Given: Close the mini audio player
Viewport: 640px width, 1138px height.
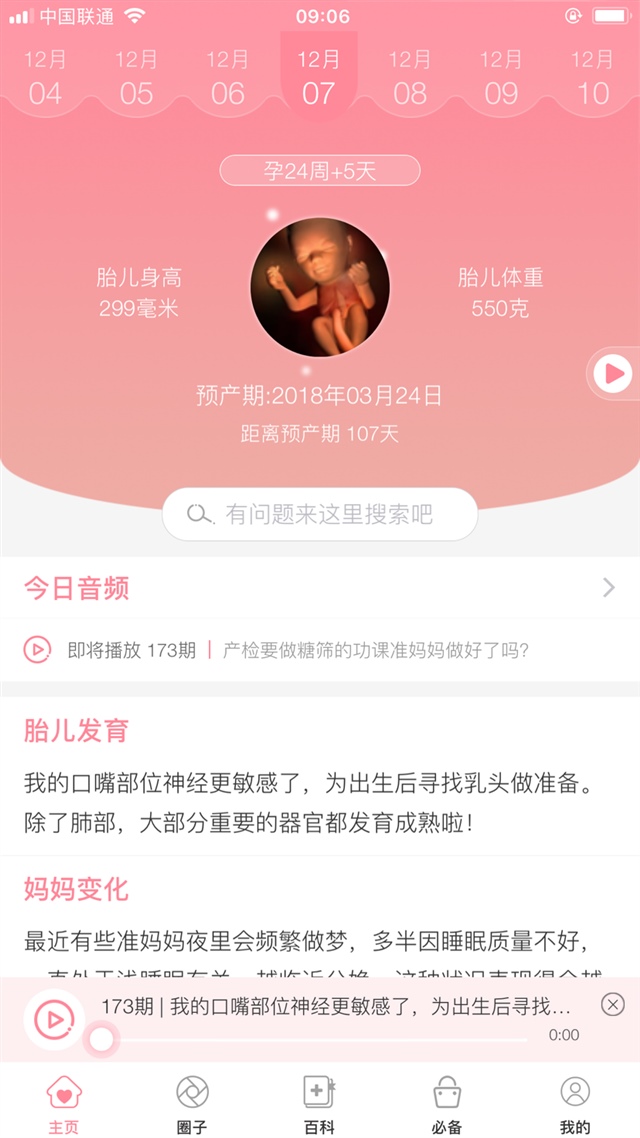Looking at the screenshot, I should pyautogui.click(x=613, y=1004).
